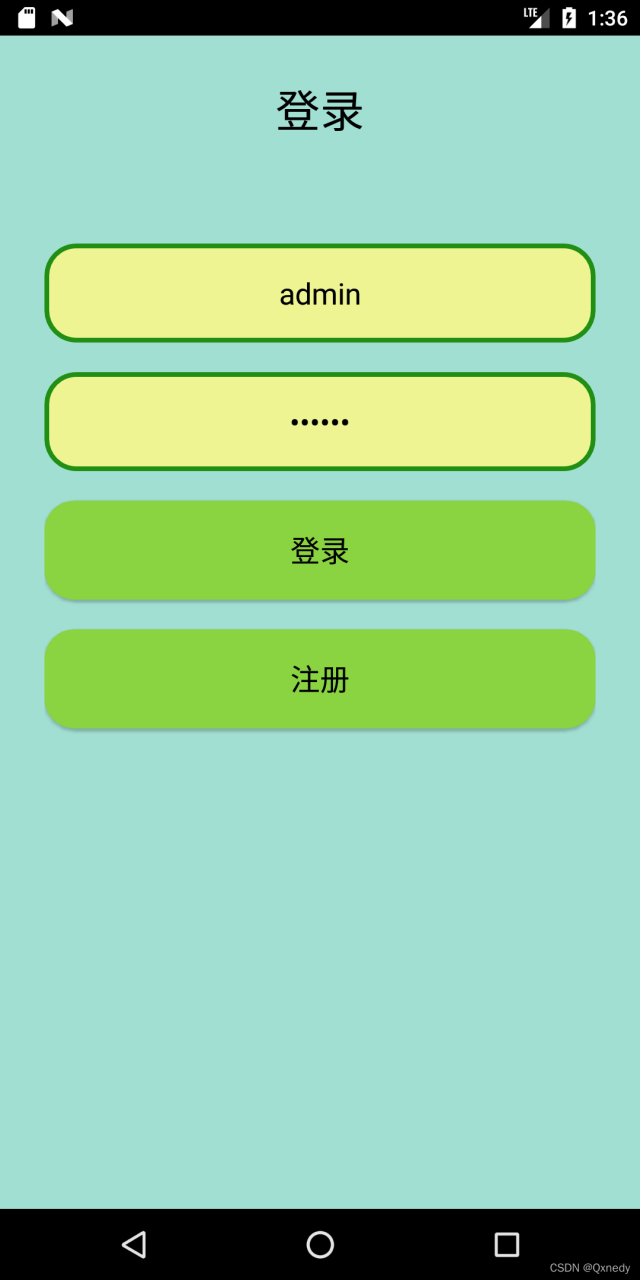This screenshot has width=640, height=1280.
Task: Return to the home screen
Action: (x=320, y=1244)
